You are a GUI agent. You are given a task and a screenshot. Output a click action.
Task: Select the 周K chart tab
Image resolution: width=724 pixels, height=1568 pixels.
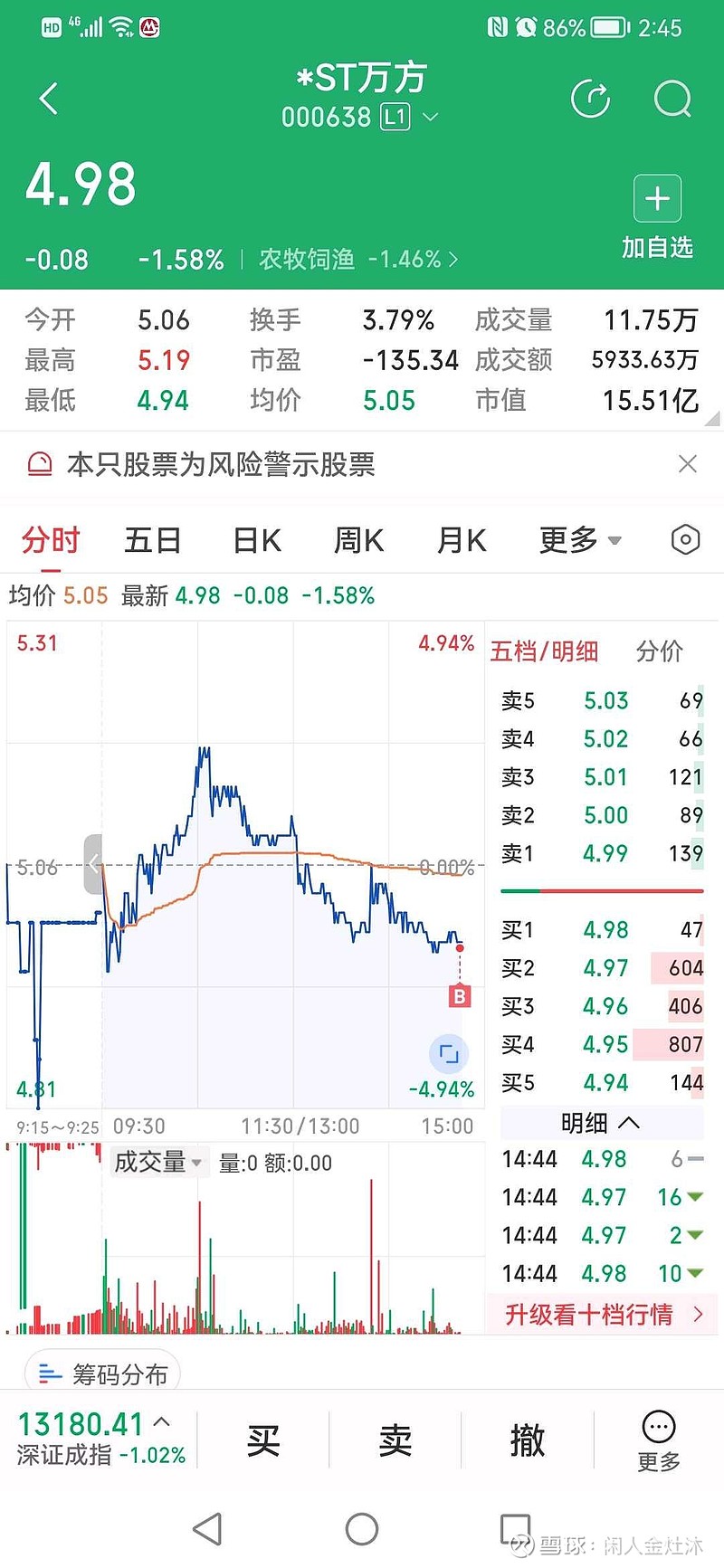(x=359, y=540)
